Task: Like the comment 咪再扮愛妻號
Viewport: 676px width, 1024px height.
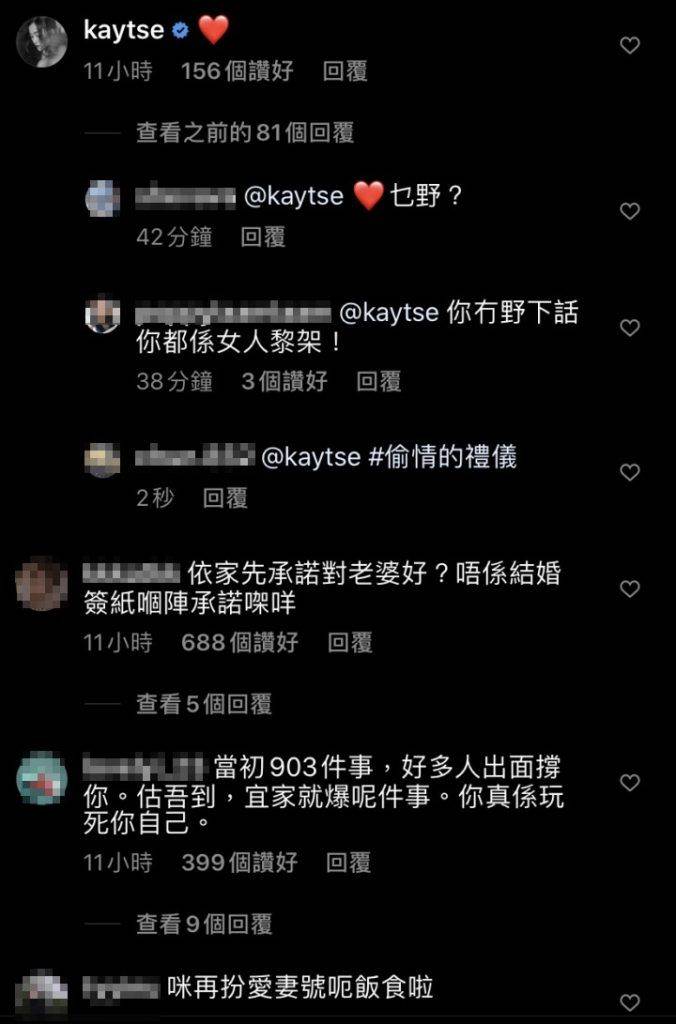Action: (629, 1002)
